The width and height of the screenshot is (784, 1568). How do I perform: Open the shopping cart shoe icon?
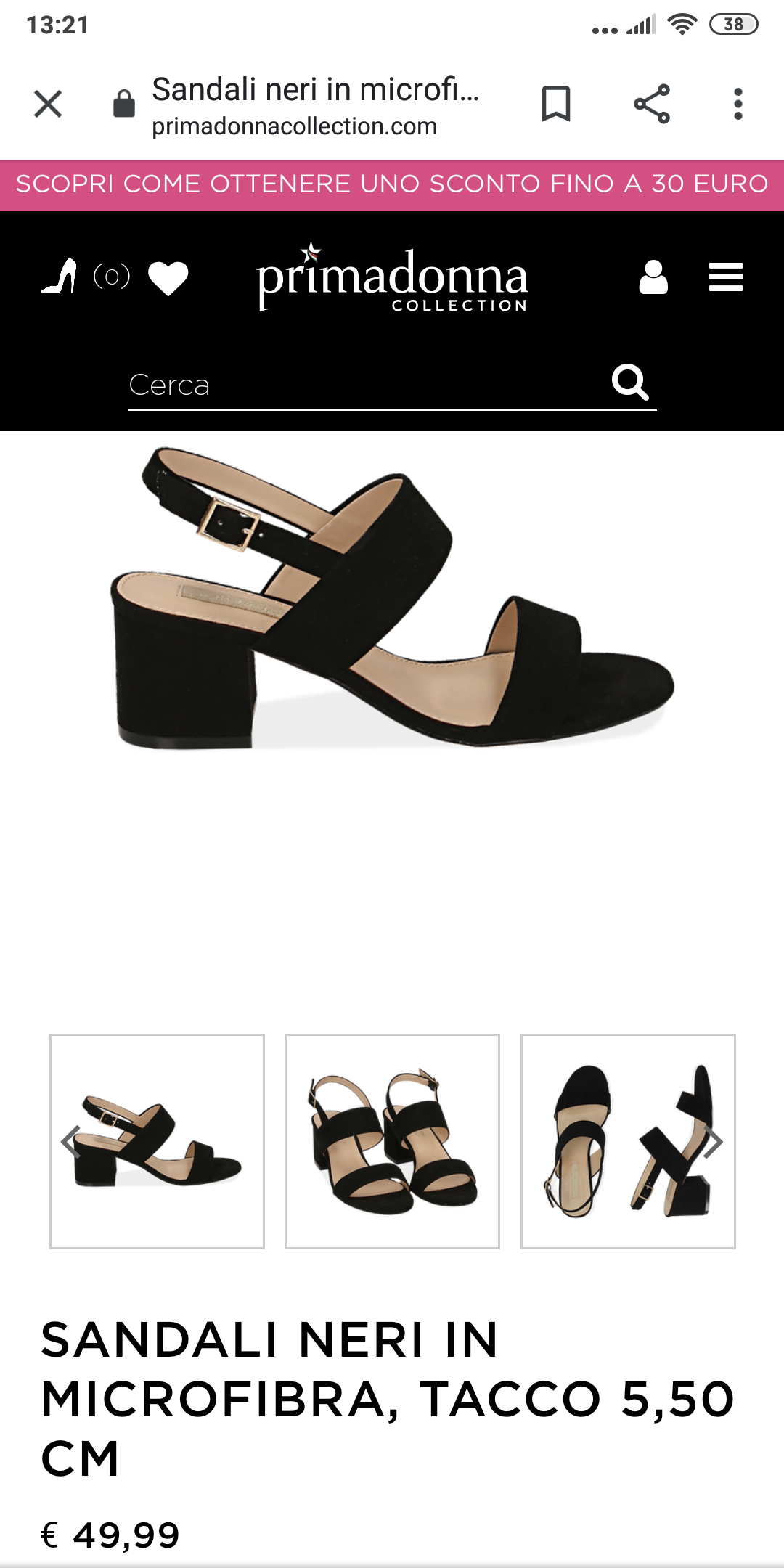click(x=60, y=277)
